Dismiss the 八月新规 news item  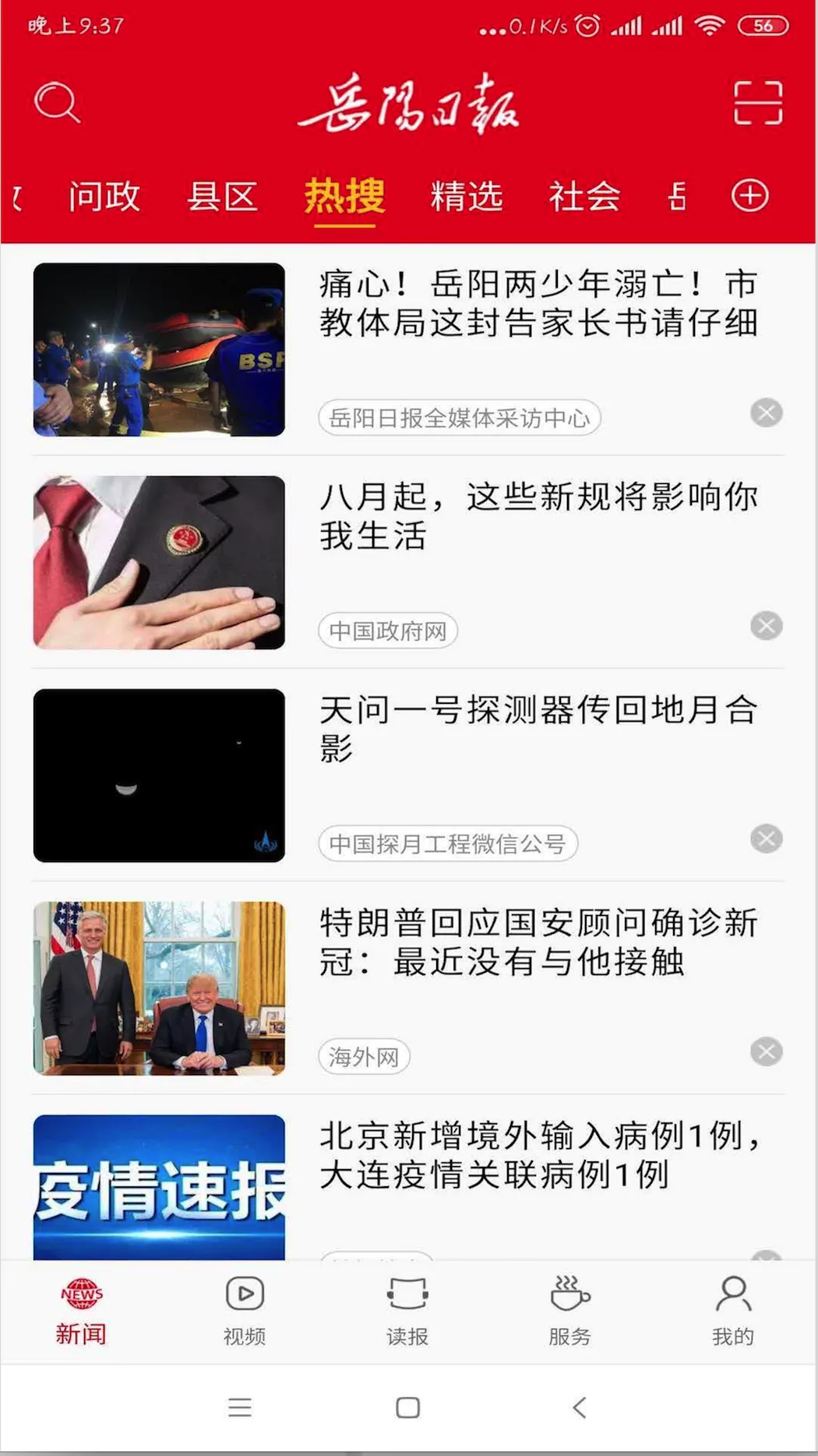coord(766,625)
